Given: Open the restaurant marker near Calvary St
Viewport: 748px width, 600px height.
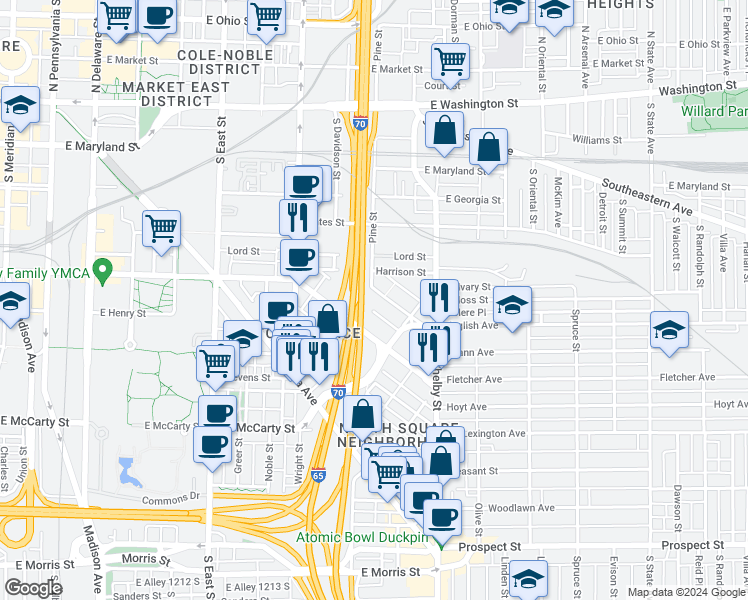Looking at the screenshot, I should click(438, 297).
